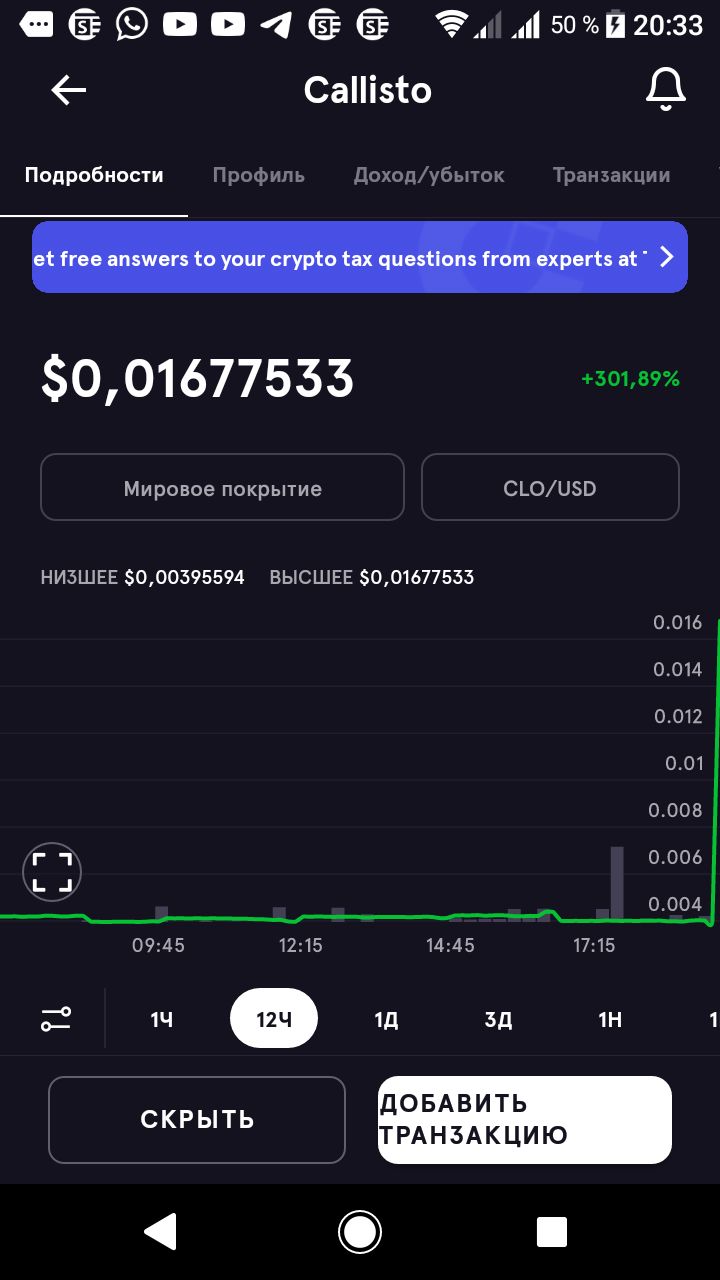Switch to the Профиль tab

coord(259,175)
